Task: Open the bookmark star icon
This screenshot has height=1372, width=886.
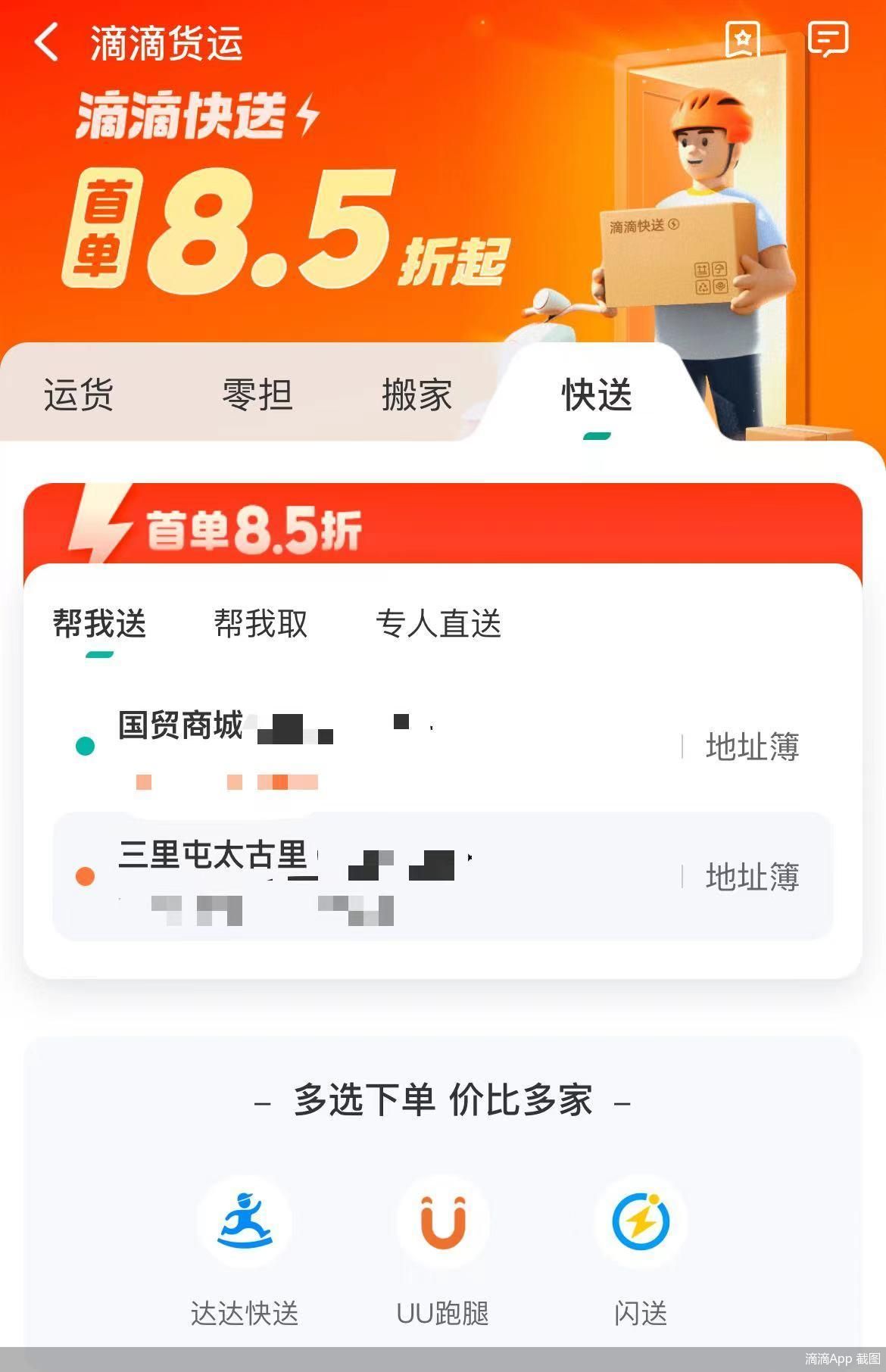Action: click(x=742, y=39)
